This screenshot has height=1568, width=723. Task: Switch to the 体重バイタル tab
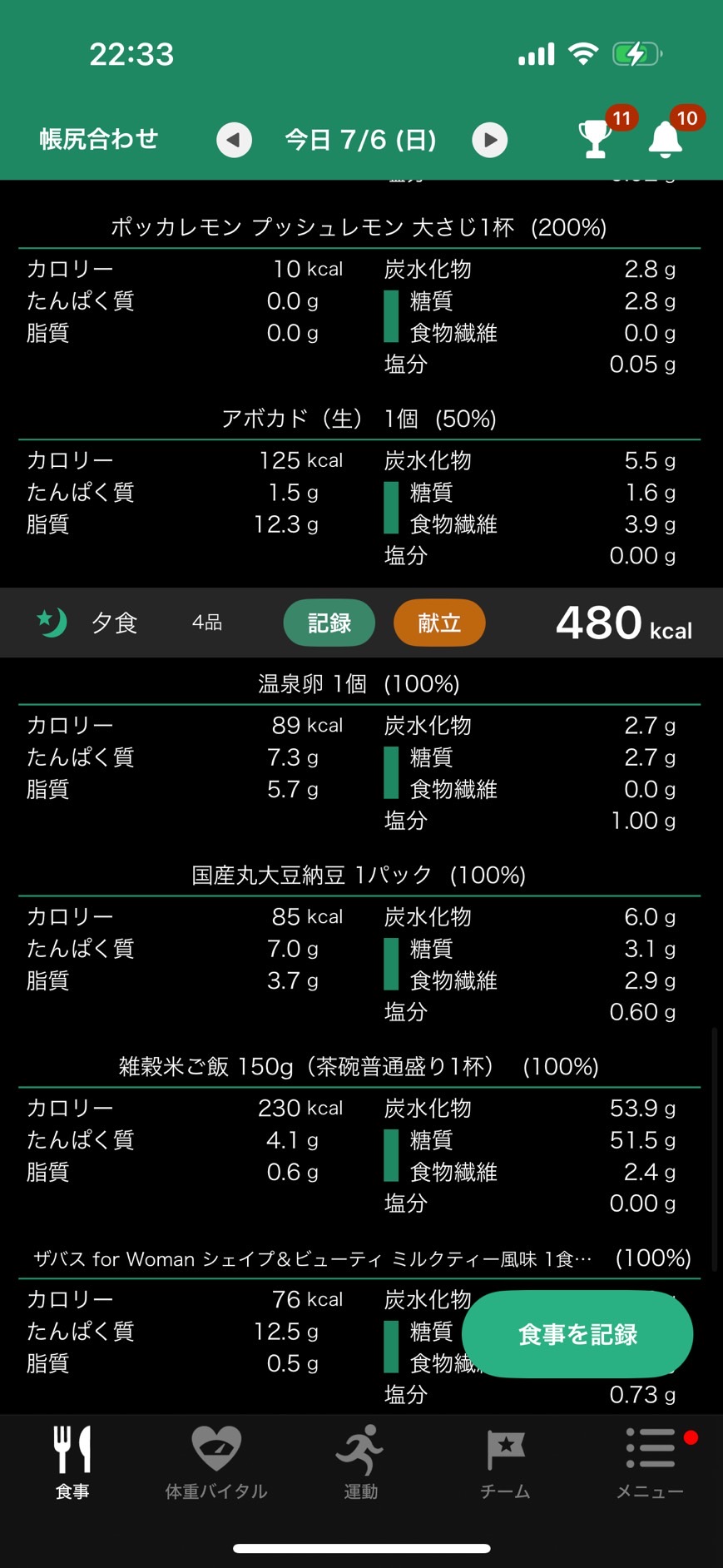(x=216, y=1461)
